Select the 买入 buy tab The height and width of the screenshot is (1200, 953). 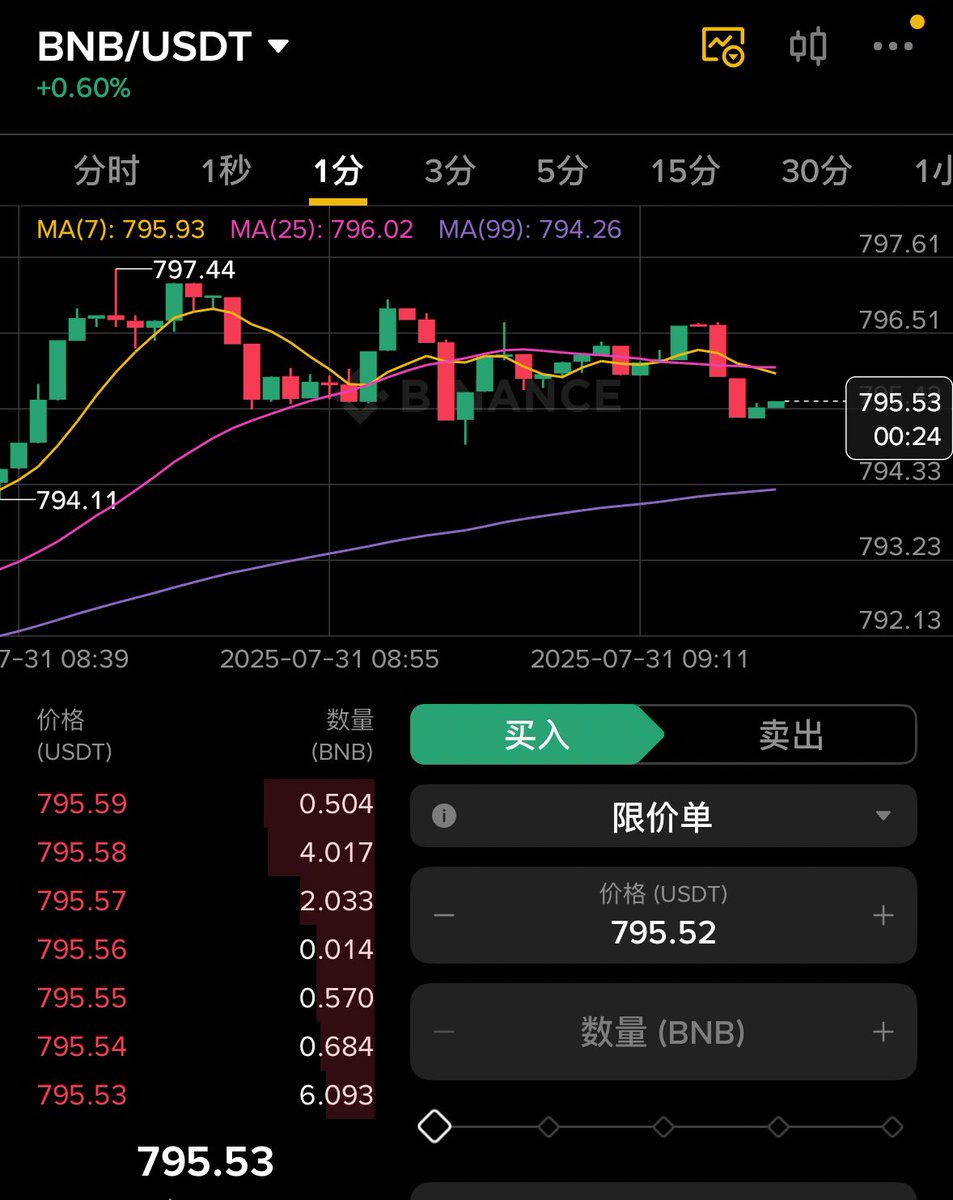point(536,735)
